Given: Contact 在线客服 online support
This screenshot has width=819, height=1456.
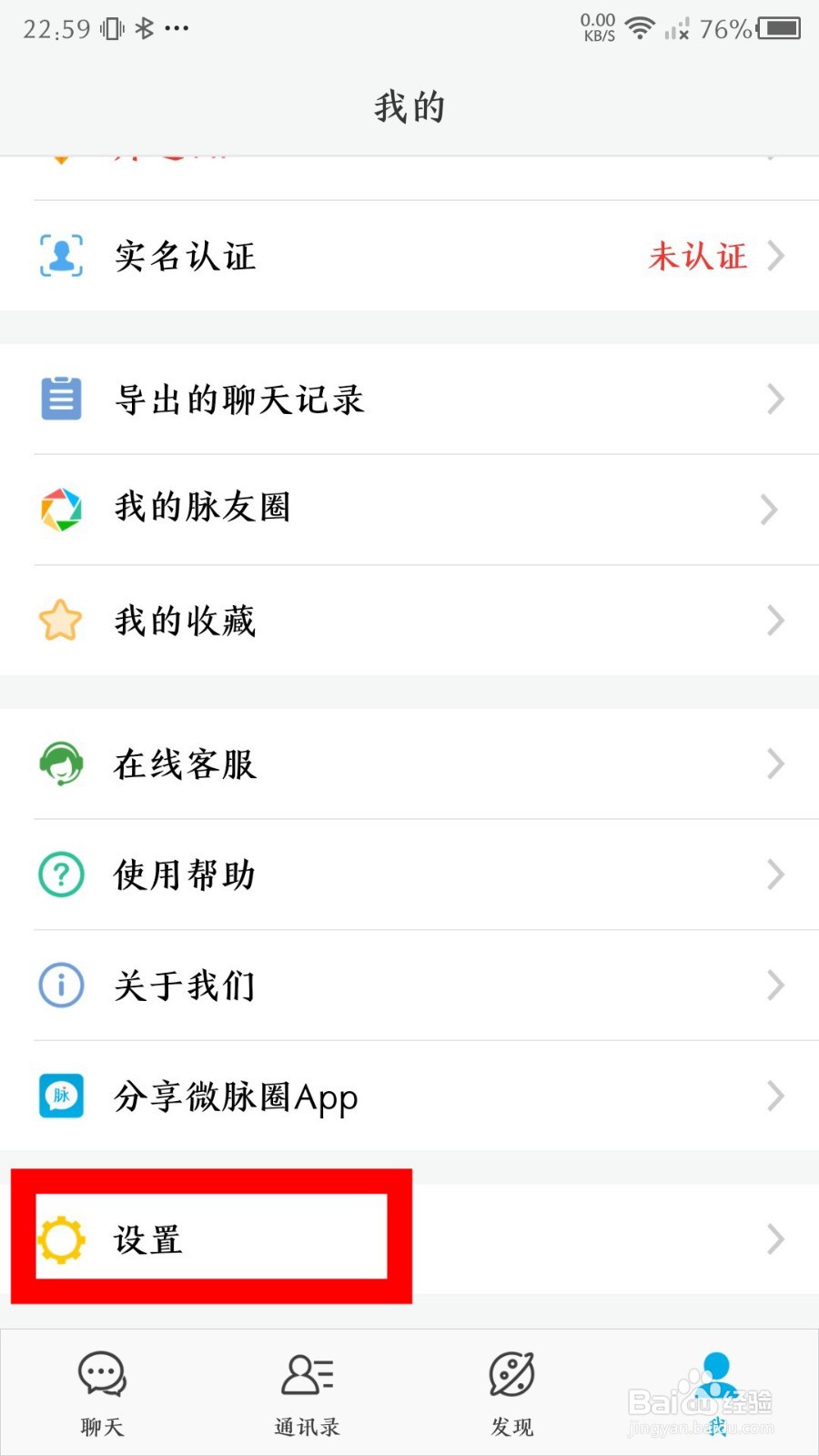Looking at the screenshot, I should (x=409, y=763).
